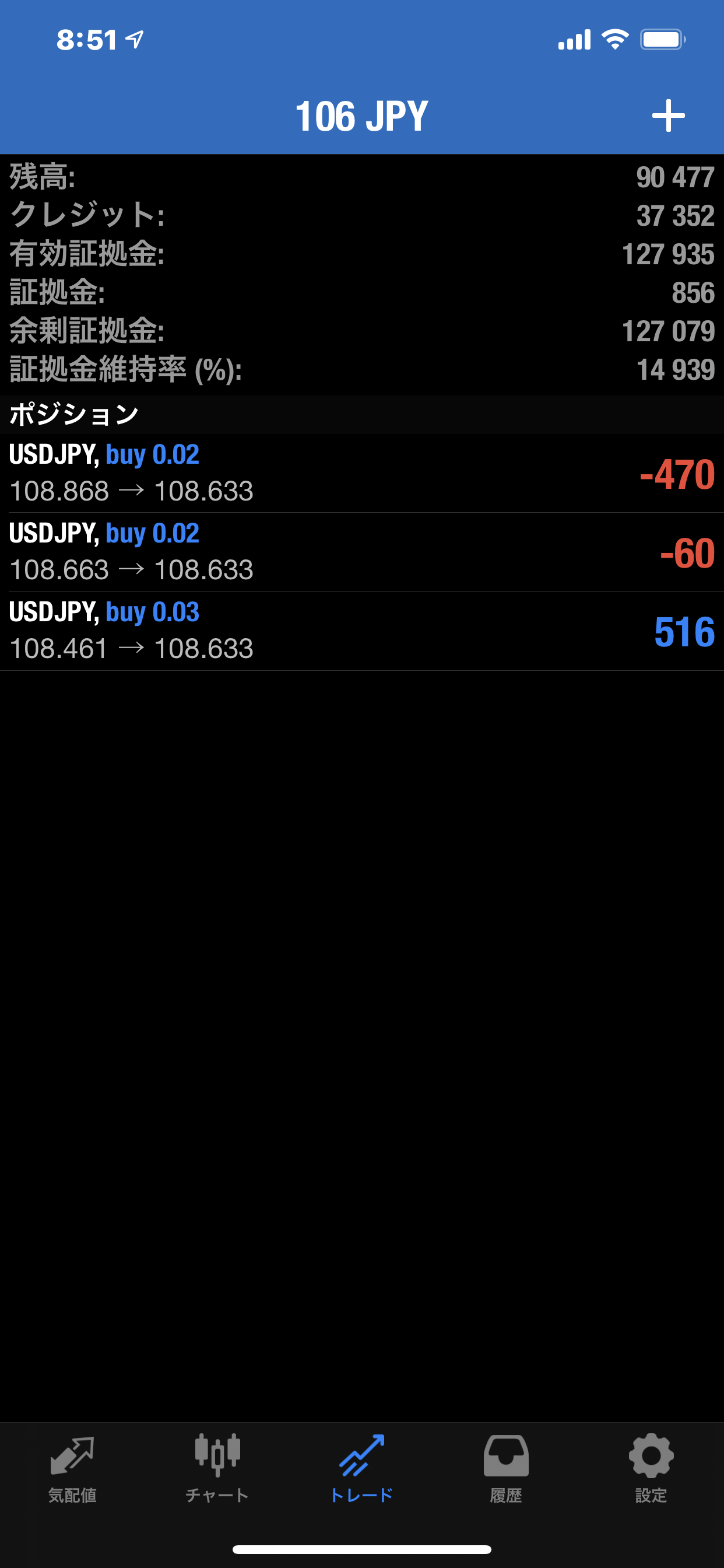Image resolution: width=724 pixels, height=1568 pixels.
Task: Switch to the 気配値 quotes tab
Action: click(x=72, y=1468)
